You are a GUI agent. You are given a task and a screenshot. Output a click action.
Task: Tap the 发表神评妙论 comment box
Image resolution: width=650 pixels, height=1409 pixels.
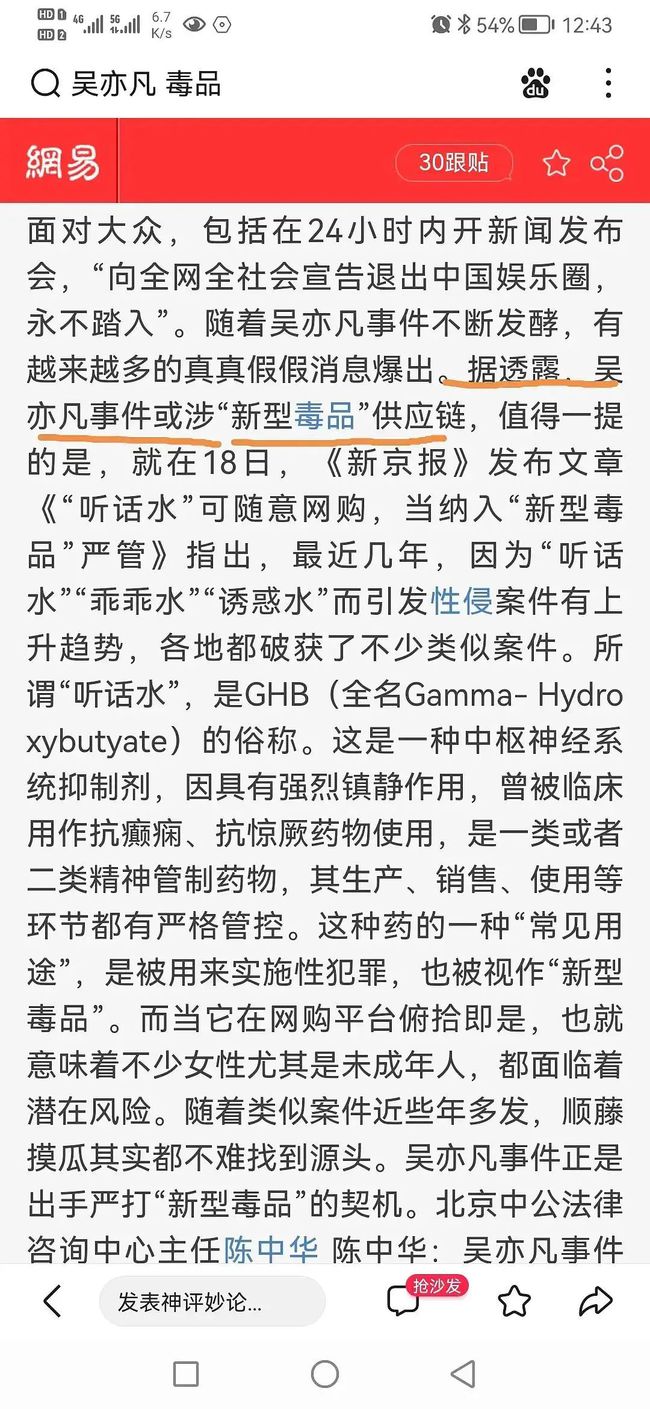(212, 1302)
